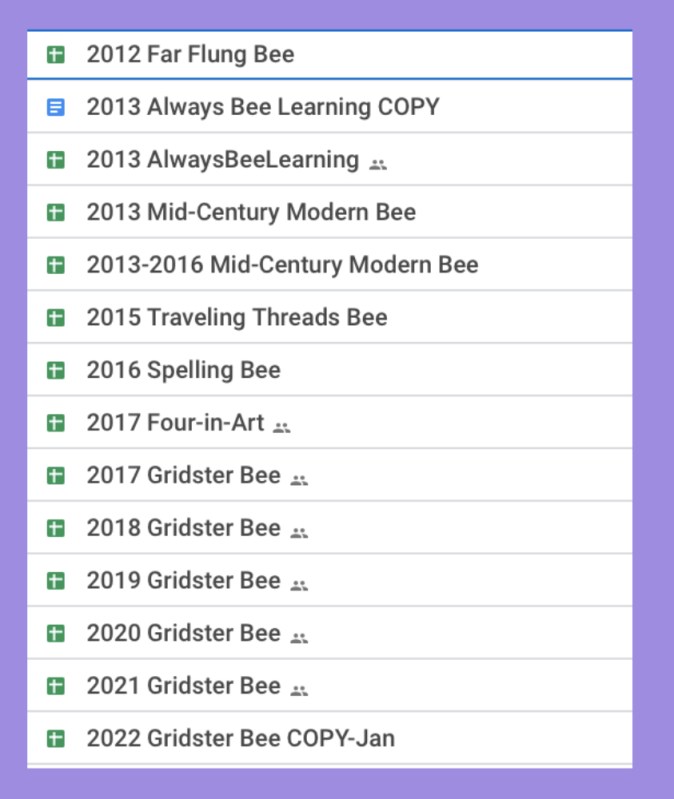The width and height of the screenshot is (674, 799).
Task: Open the shared 2013 AlwaysBeeLearning spreadsheet
Action: [x=222, y=159]
